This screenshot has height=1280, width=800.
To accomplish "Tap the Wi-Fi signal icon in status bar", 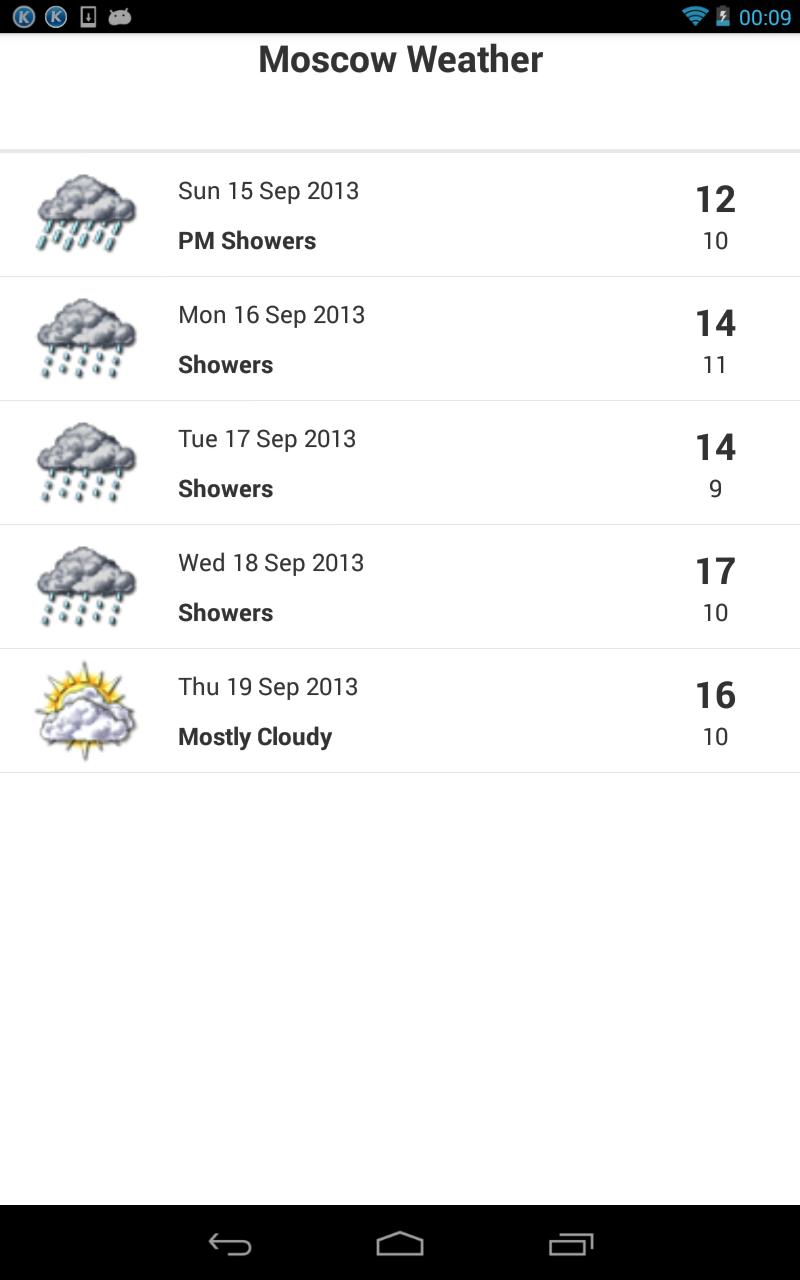I will pyautogui.click(x=698, y=15).
